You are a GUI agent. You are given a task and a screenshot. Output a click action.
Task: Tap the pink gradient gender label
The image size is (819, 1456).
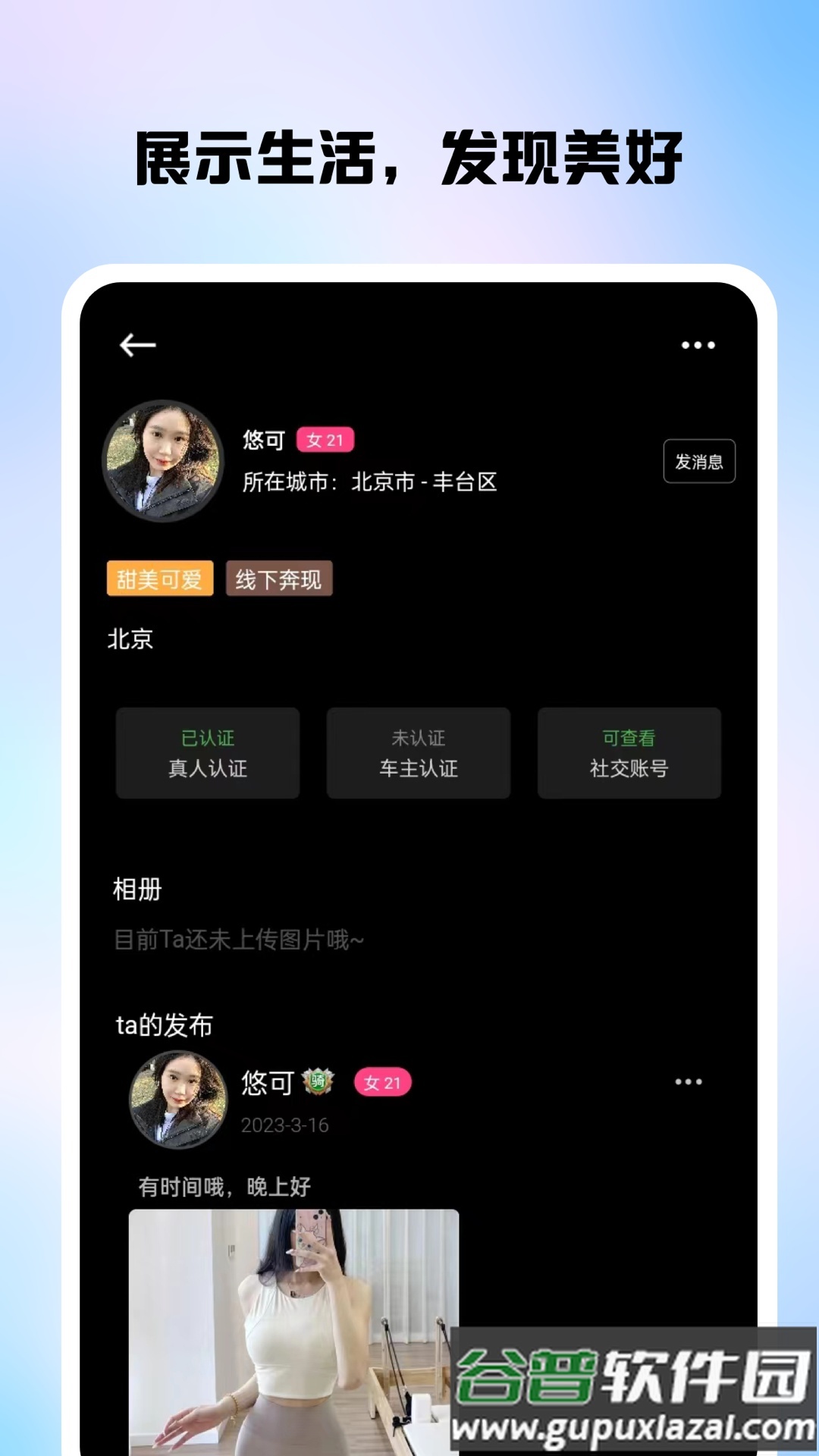tap(325, 439)
